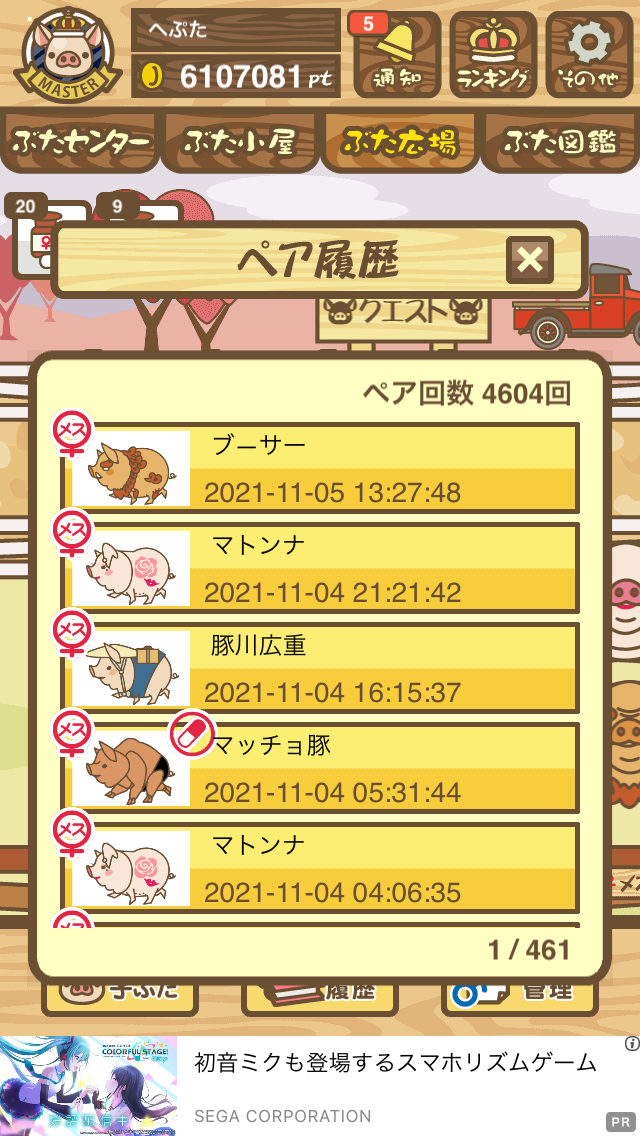Select the ぶた広場 tab
Screen dimensions: 640x1136
[400, 142]
